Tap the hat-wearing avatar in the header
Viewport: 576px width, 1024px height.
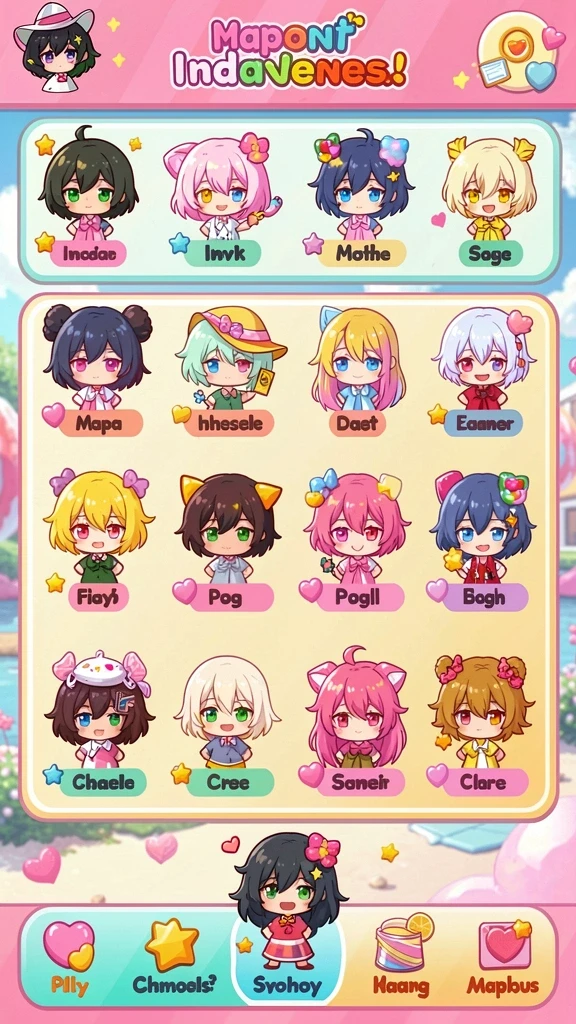coord(56,47)
